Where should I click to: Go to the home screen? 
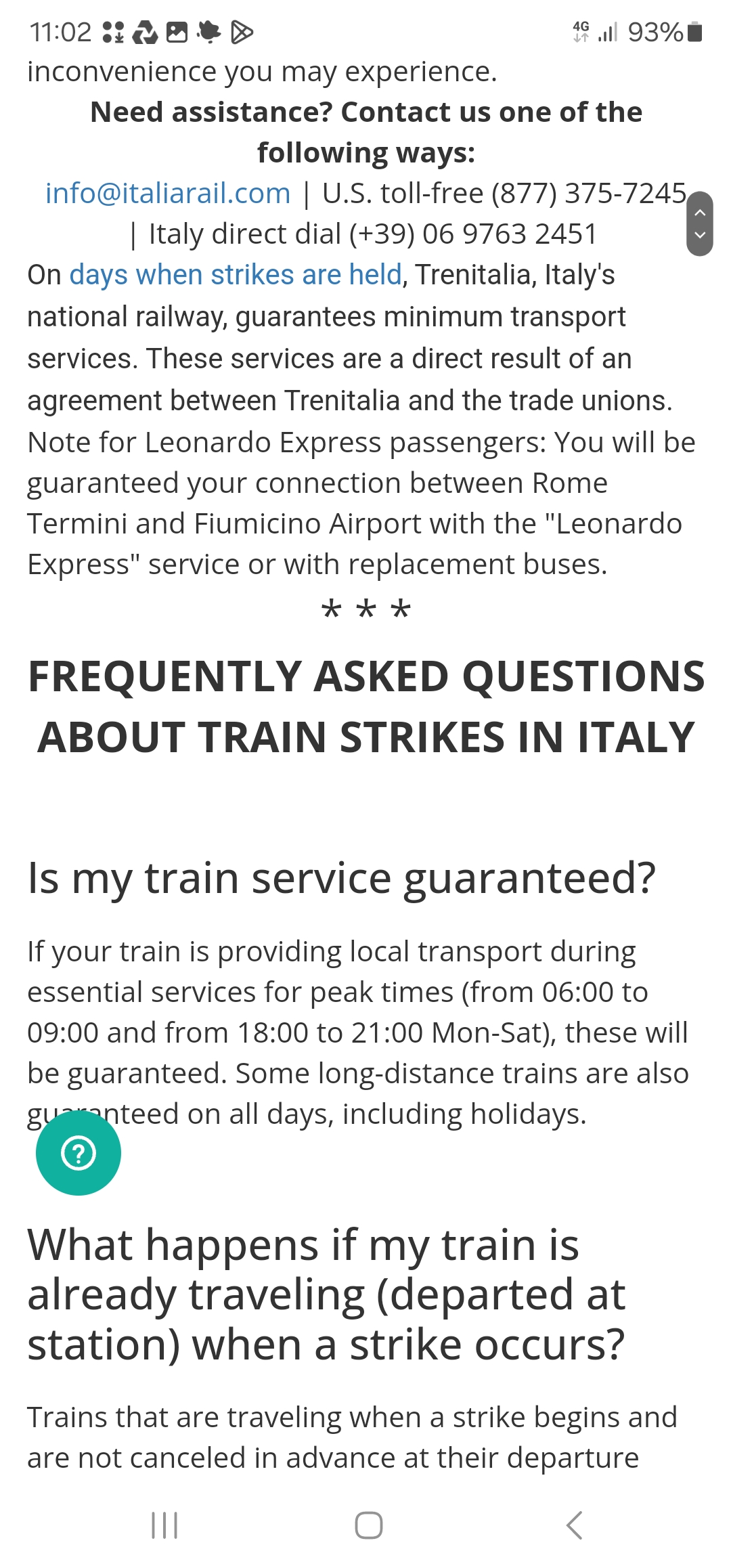(x=368, y=1525)
